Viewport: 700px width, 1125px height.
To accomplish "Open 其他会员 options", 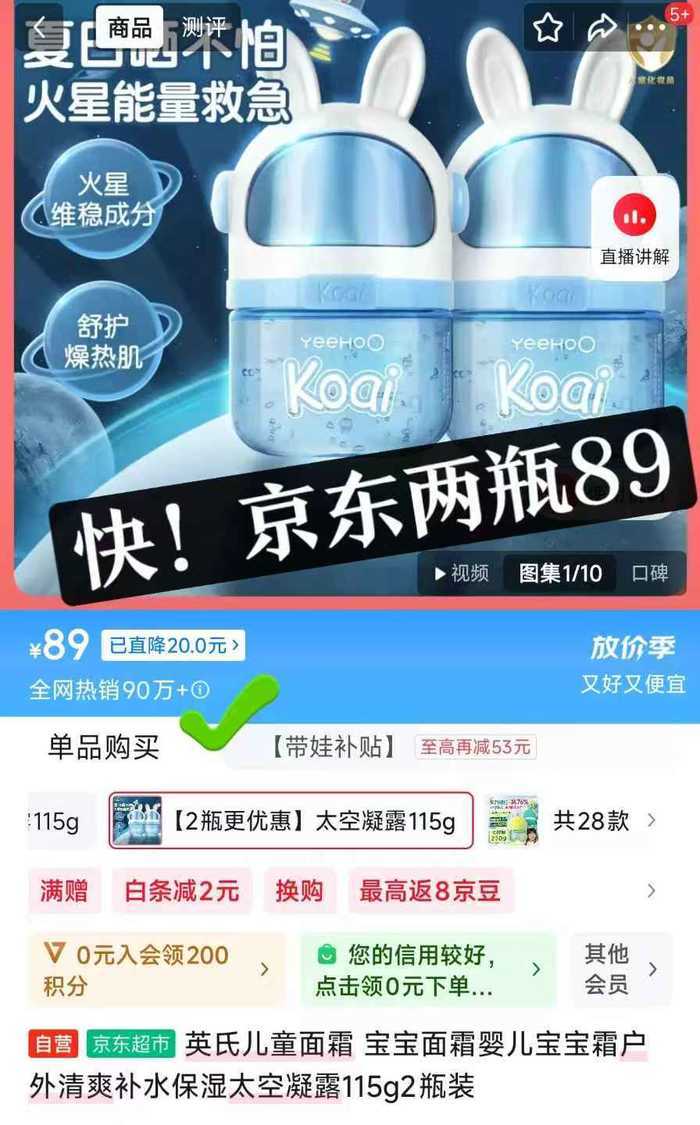I will click(x=620, y=969).
